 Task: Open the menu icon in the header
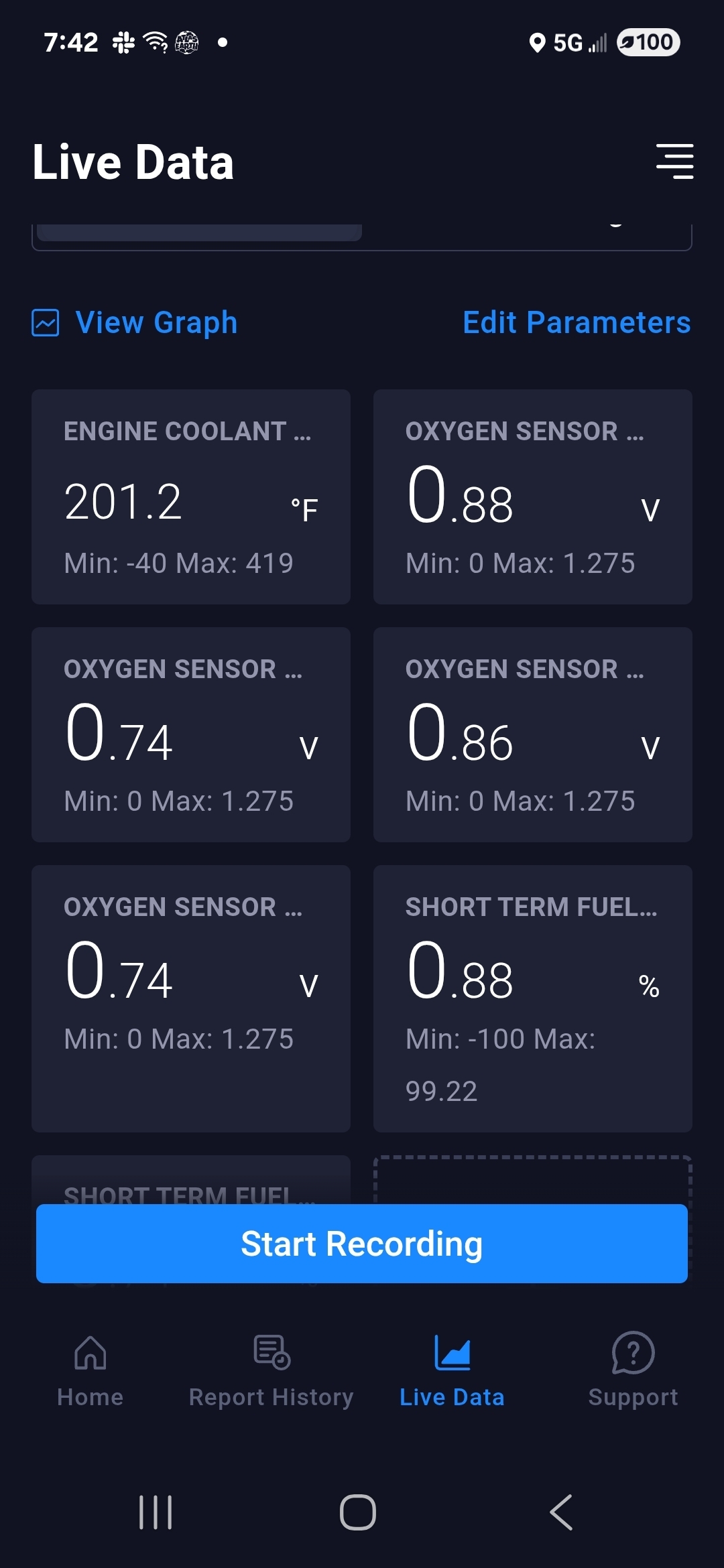click(x=674, y=161)
